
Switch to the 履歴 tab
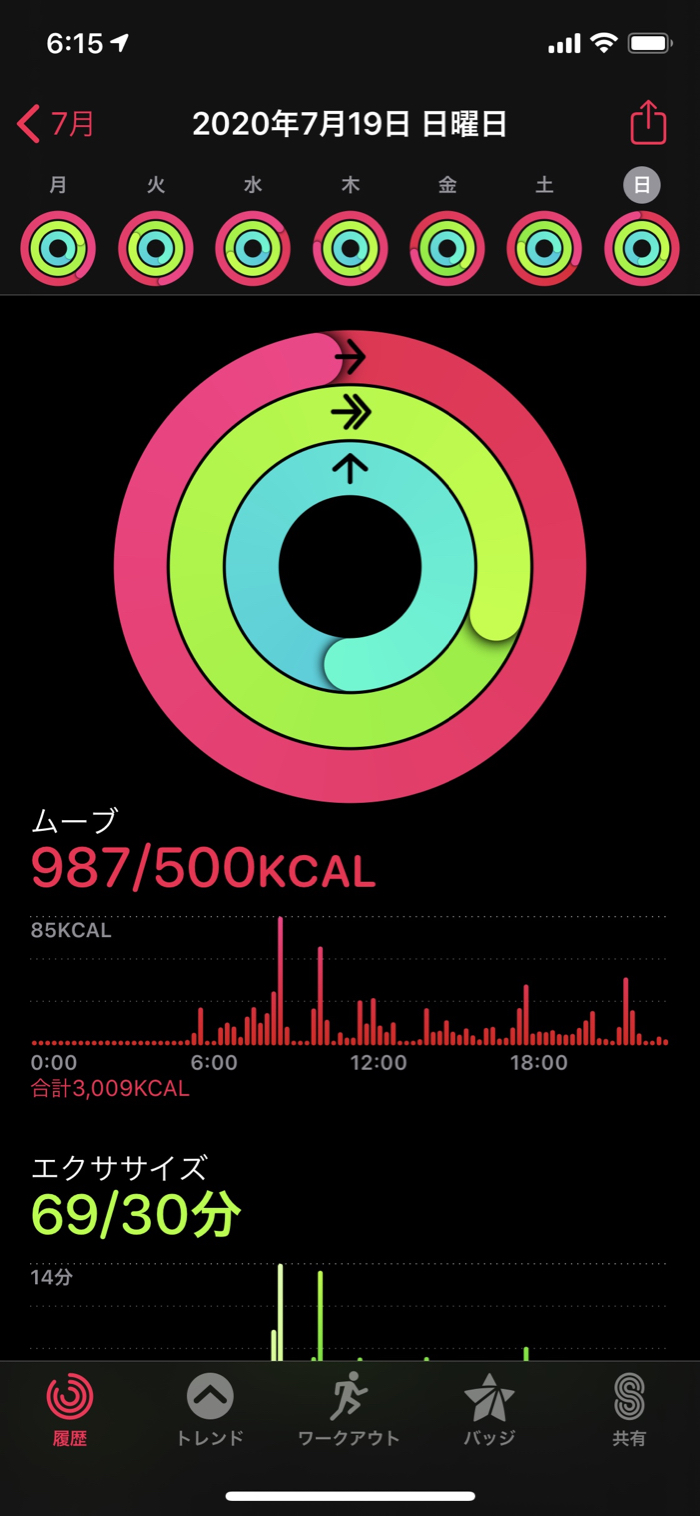pyautogui.click(x=70, y=1410)
